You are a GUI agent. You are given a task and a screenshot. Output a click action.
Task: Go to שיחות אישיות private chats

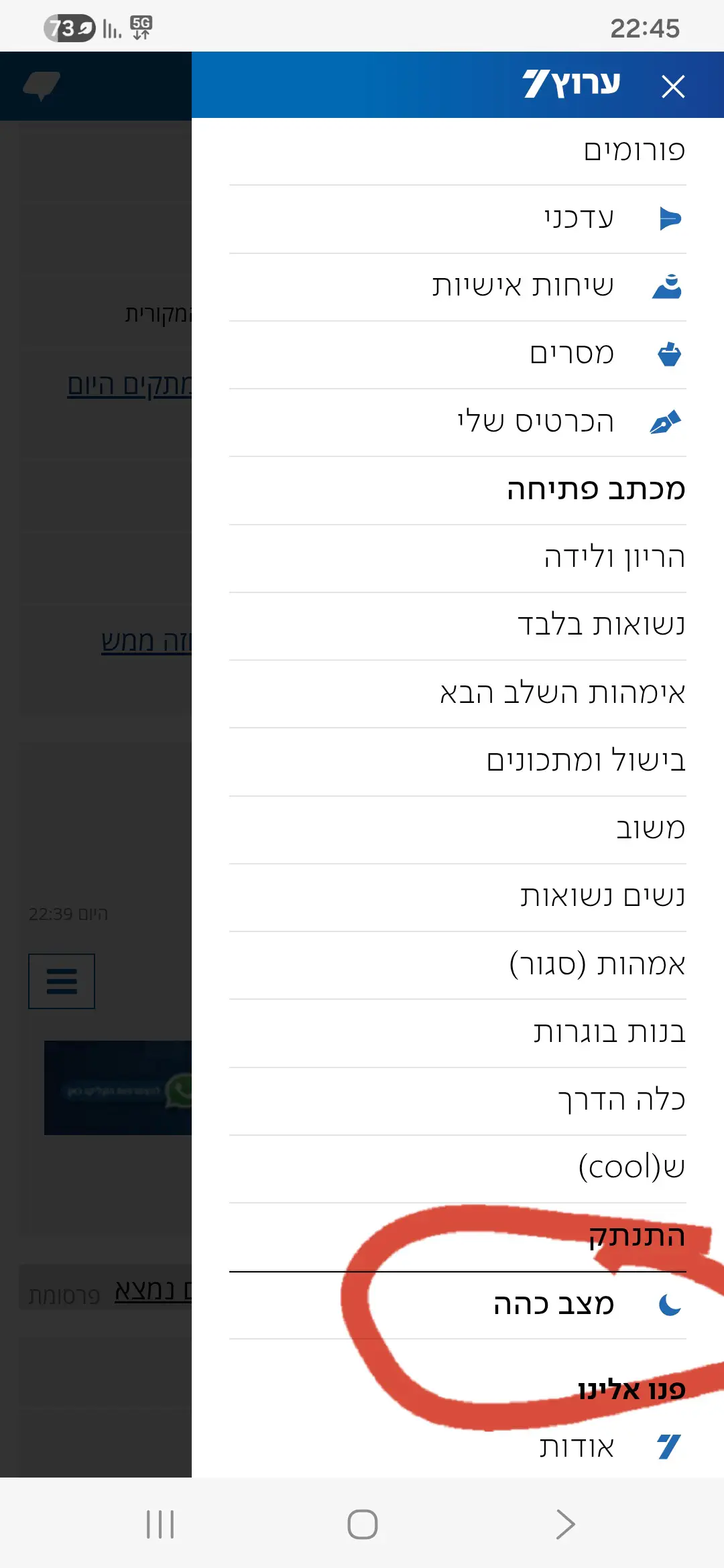[523, 286]
